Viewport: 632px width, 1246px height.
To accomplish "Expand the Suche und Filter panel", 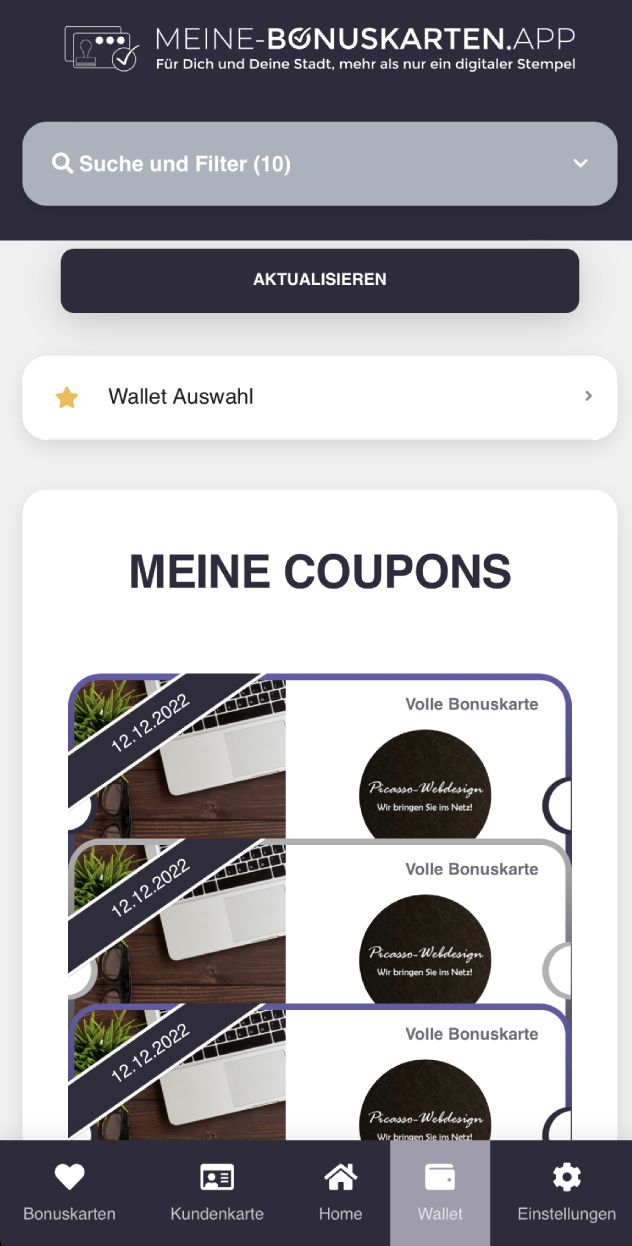I will pyautogui.click(x=319, y=164).
